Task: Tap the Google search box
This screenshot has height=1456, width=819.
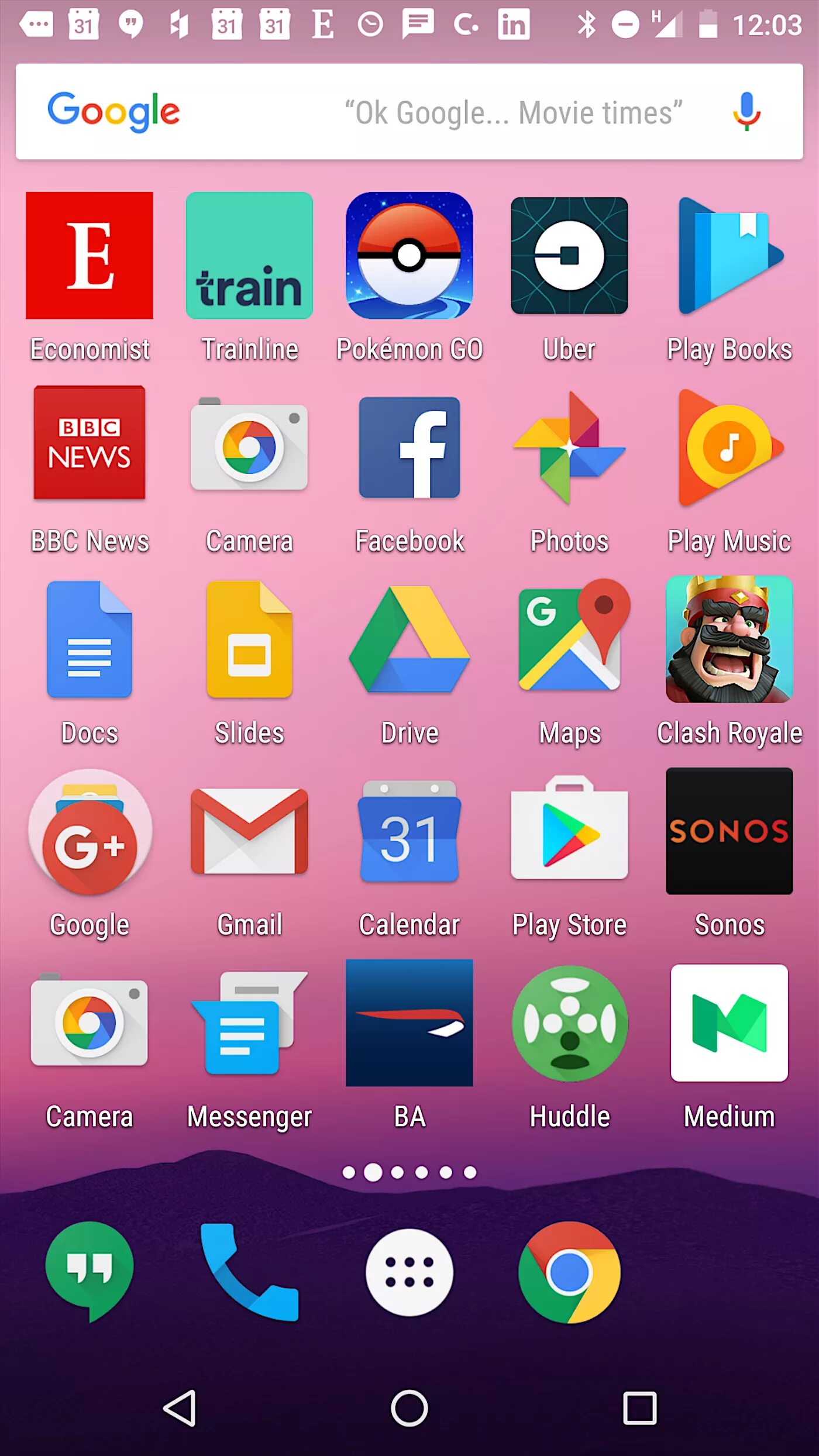Action: (409, 111)
